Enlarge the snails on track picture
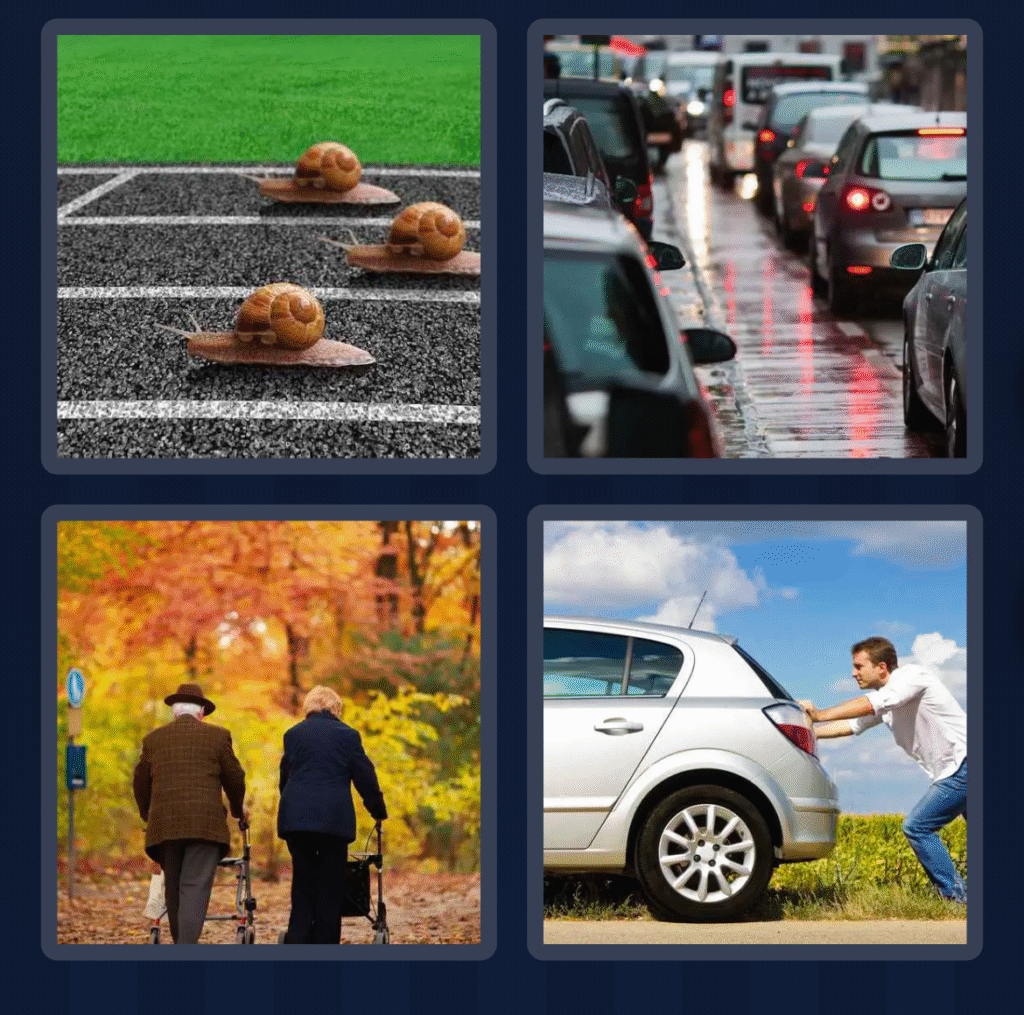The image size is (1024, 1015). click(x=268, y=246)
